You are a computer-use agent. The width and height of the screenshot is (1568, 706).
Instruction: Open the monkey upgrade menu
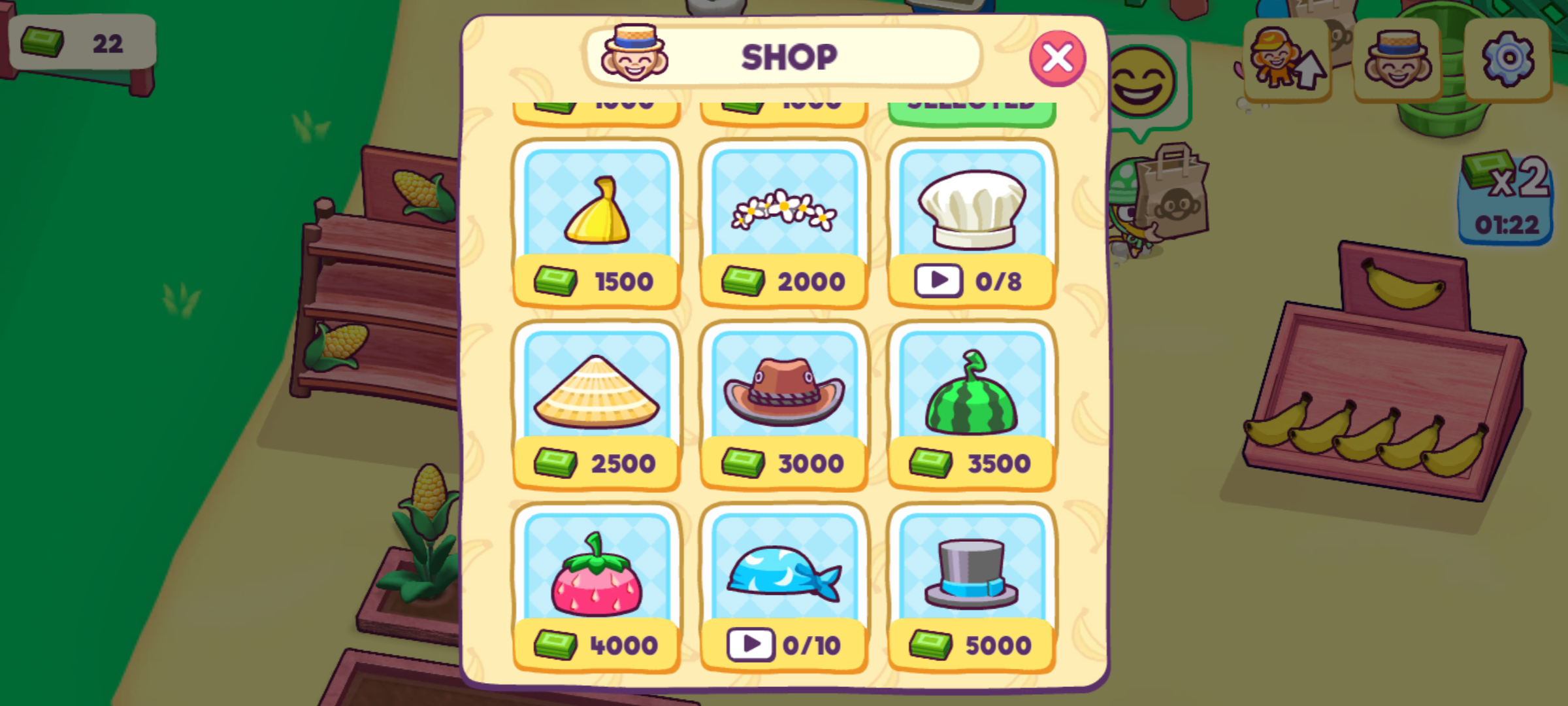pyautogui.click(x=1286, y=59)
